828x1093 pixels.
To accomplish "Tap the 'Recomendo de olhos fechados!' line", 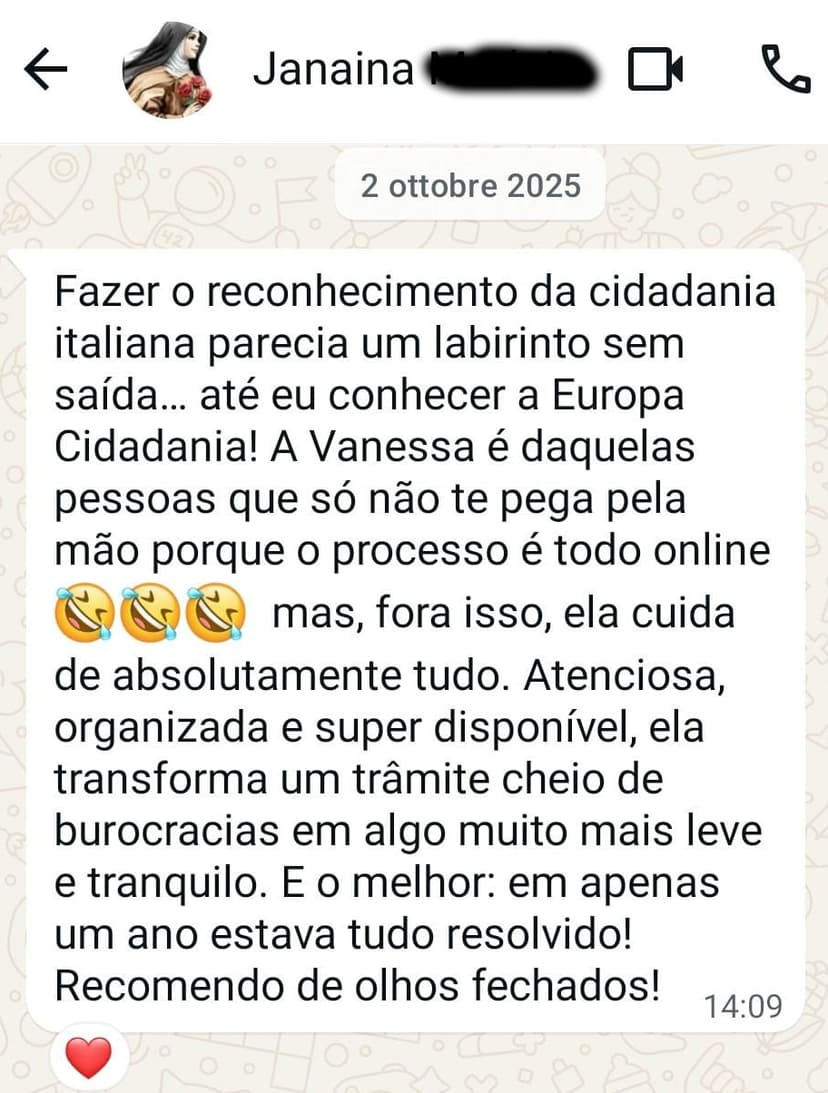I will pos(354,984).
